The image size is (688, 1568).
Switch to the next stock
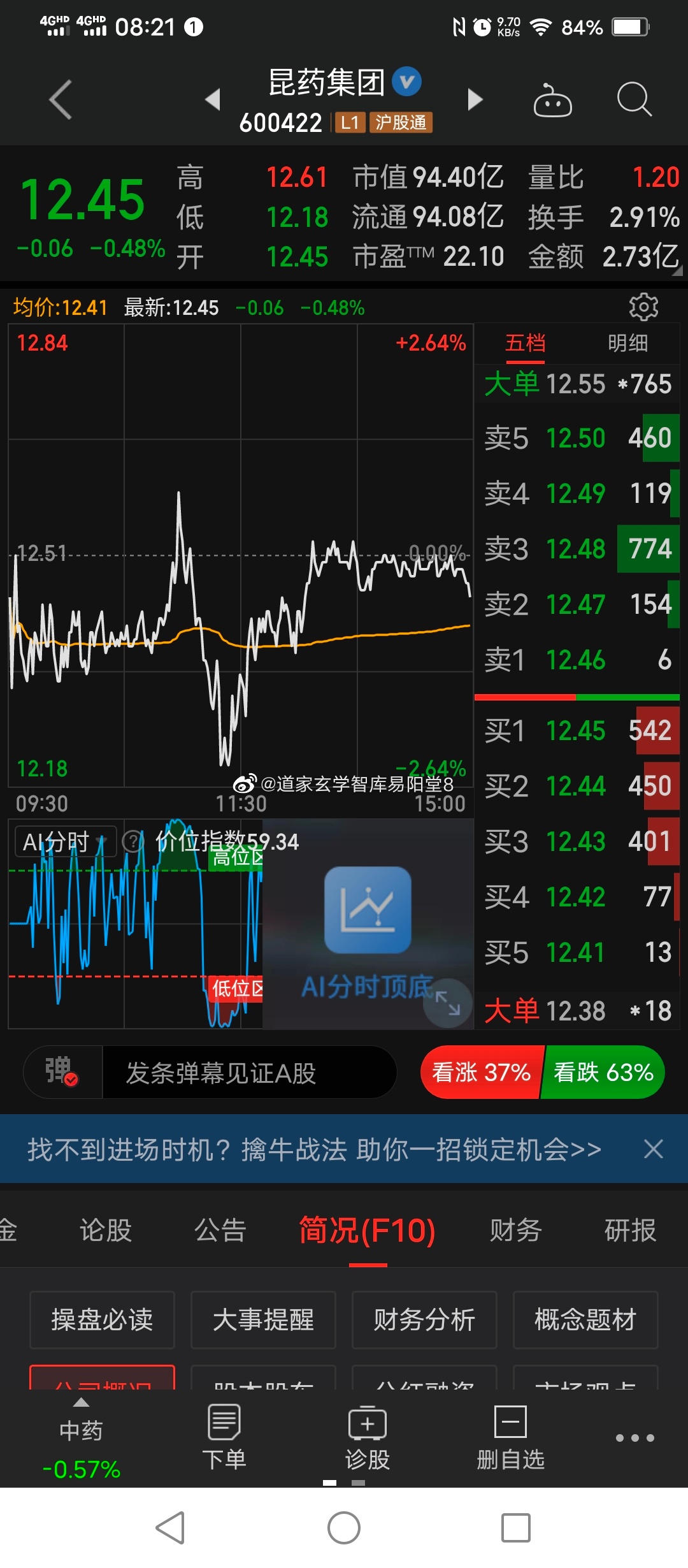pyautogui.click(x=475, y=99)
